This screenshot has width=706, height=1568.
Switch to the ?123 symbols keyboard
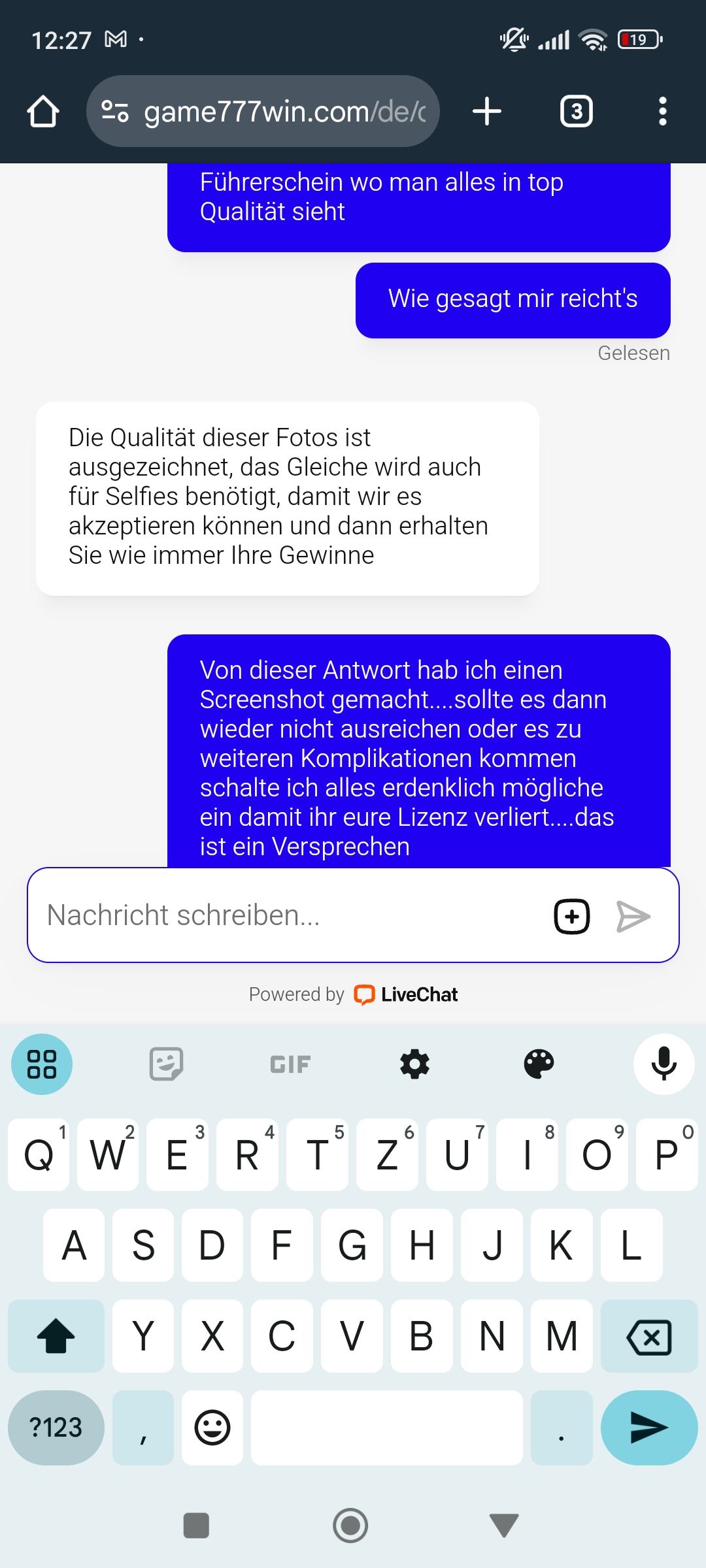click(x=56, y=1427)
